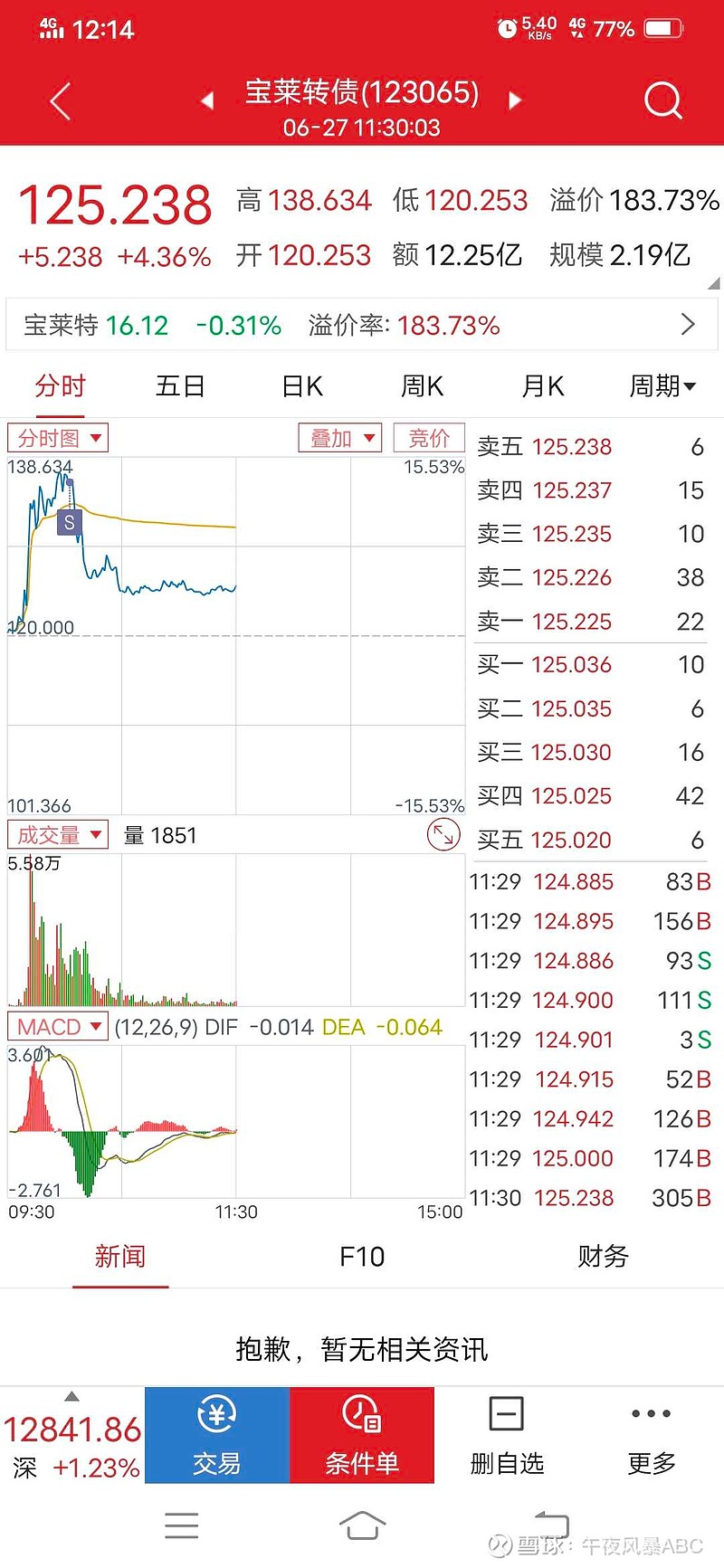Switch to the F10 tab
This screenshot has width=724, height=1568.
(362, 1257)
